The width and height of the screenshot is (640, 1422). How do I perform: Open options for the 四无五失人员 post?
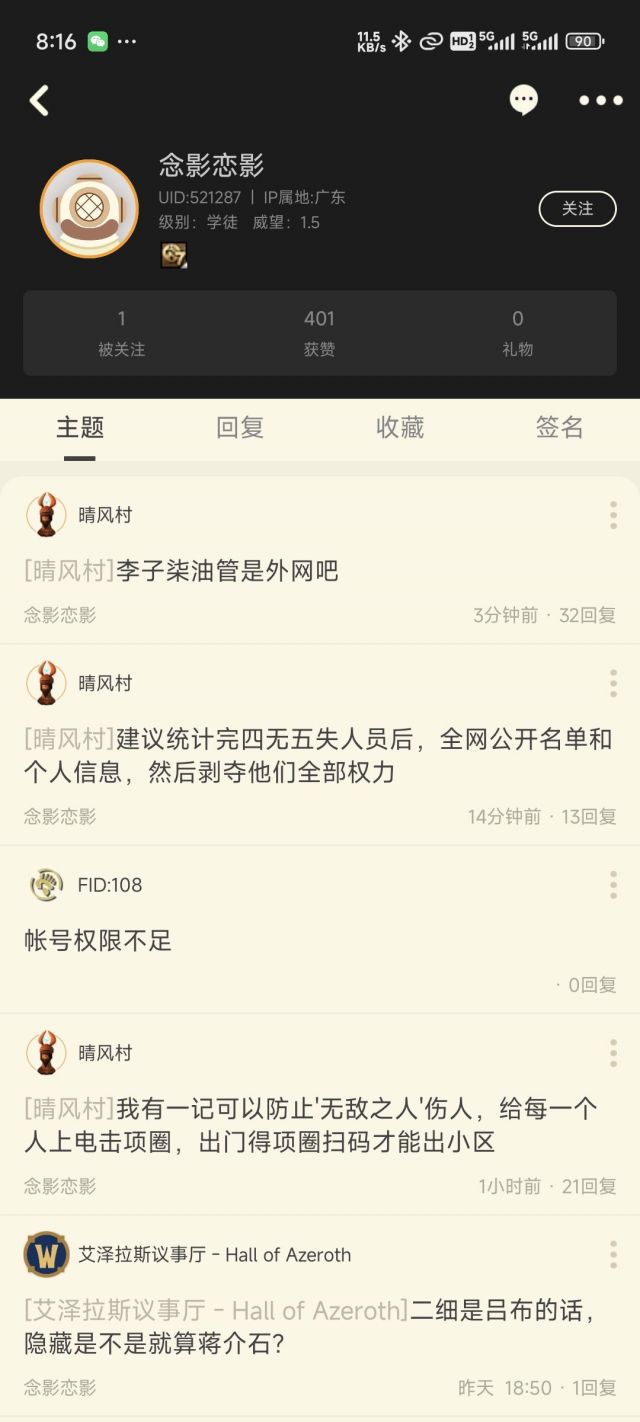pos(613,683)
